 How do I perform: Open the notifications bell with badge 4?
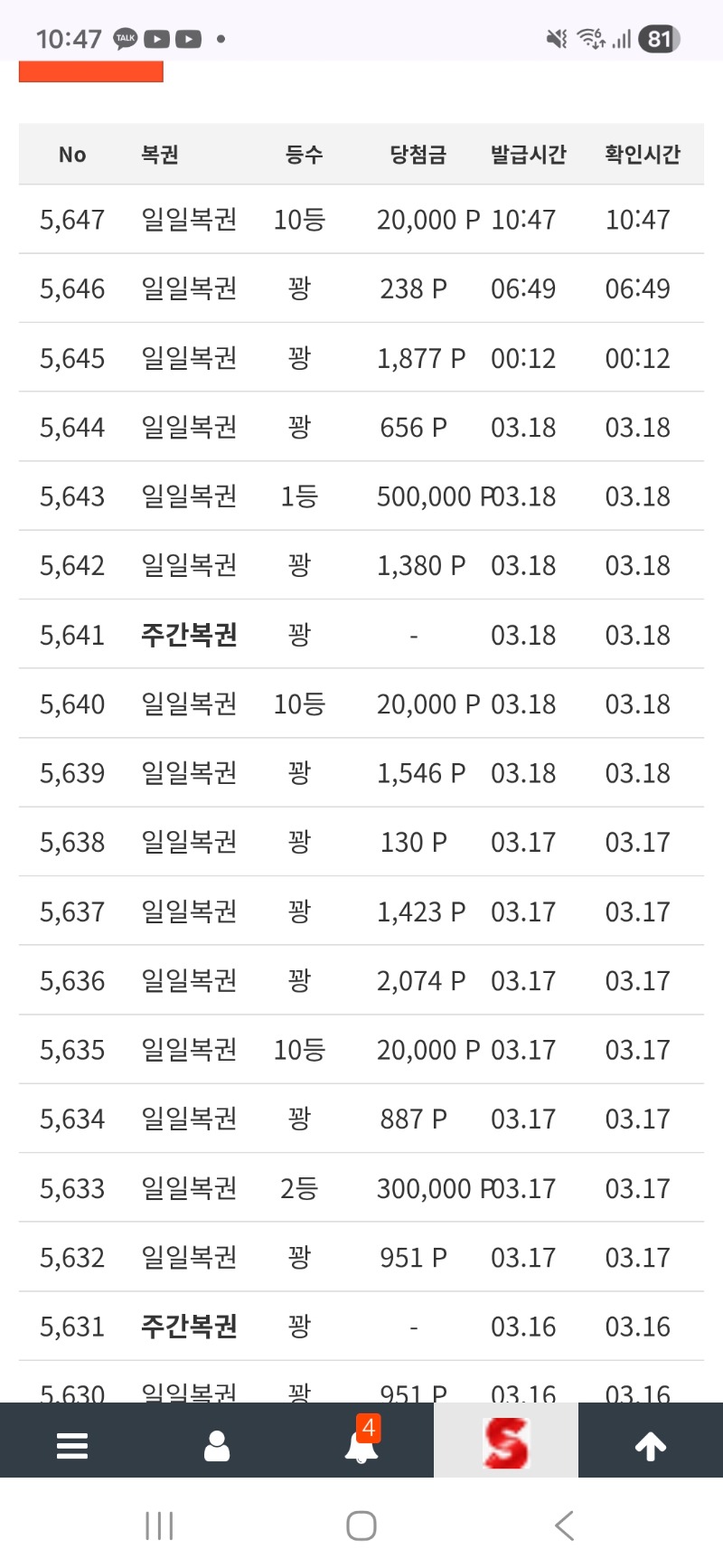coord(361,1443)
